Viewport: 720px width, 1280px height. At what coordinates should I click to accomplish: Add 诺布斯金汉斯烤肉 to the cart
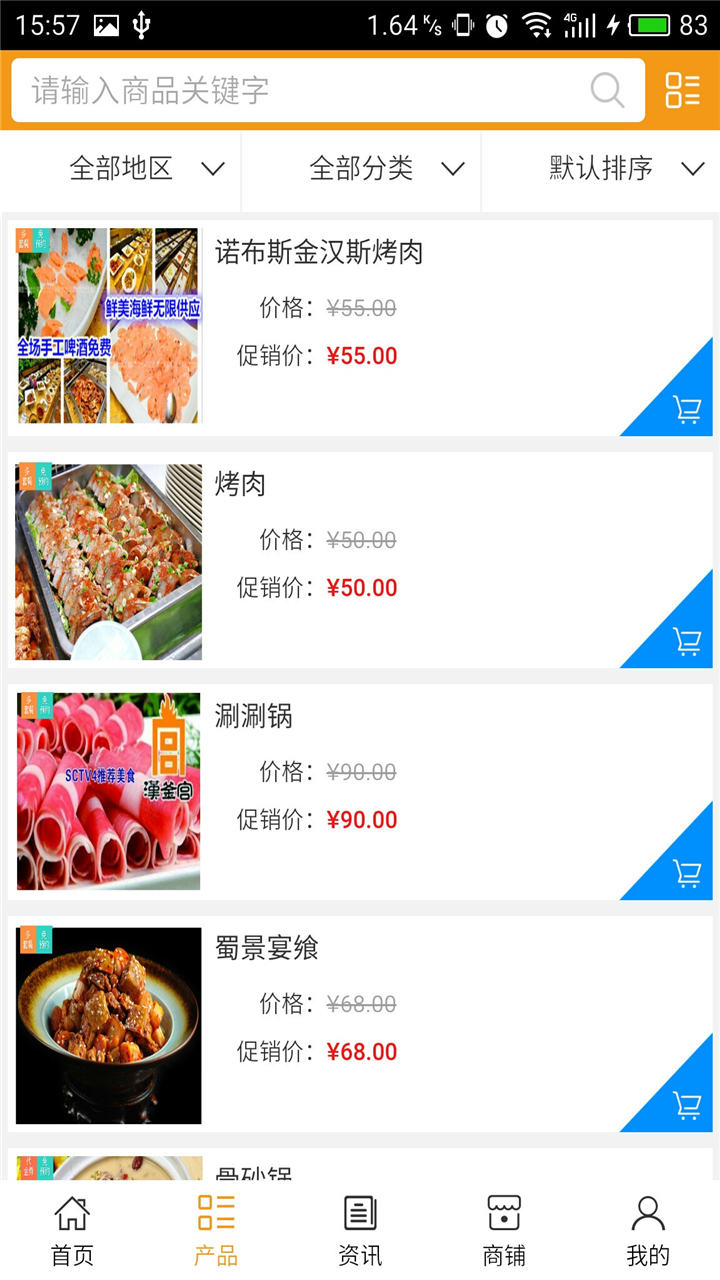pos(687,409)
